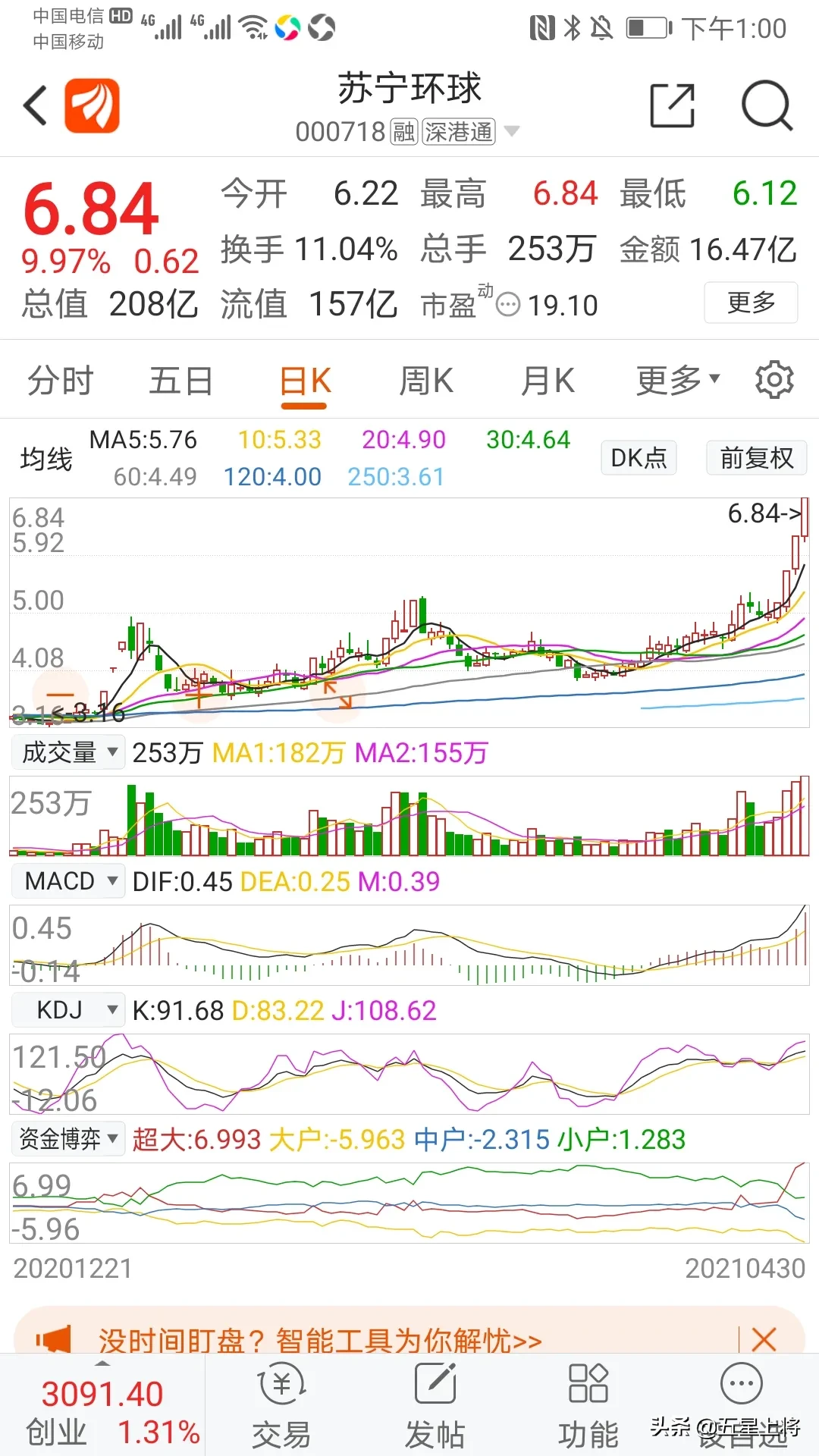
Task: Open chart settings gear
Action: 774,380
